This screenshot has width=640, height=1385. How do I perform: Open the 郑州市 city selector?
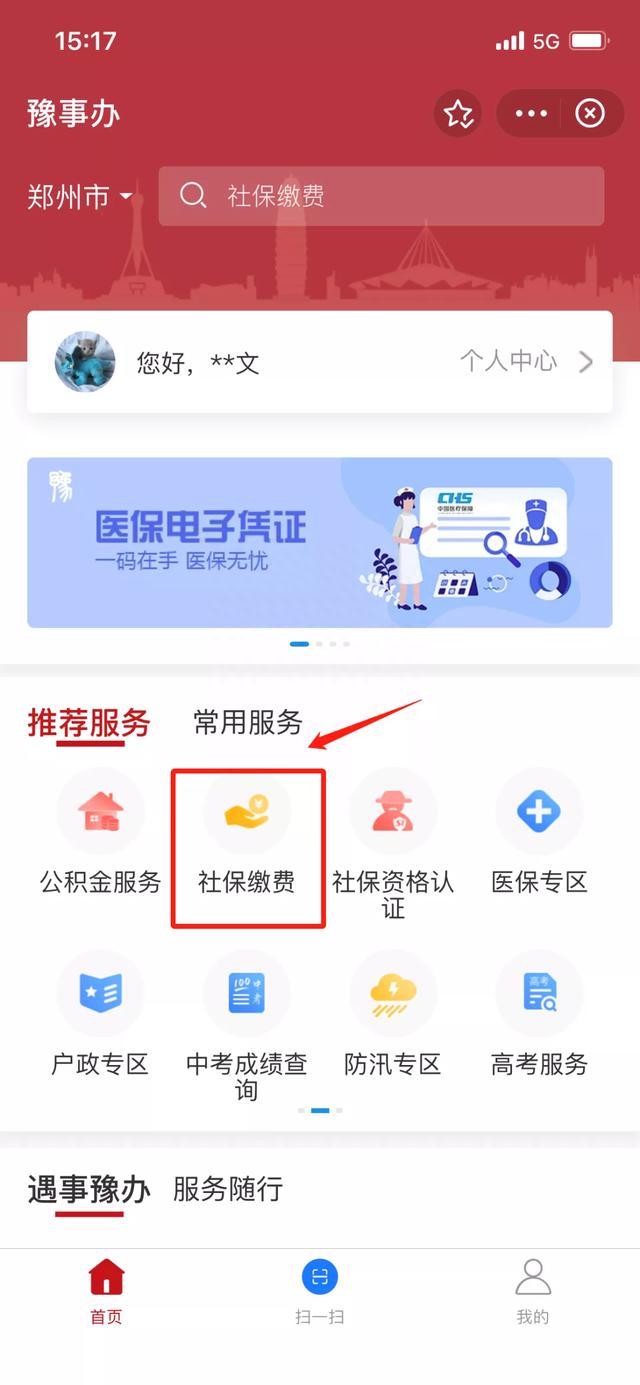click(x=80, y=197)
